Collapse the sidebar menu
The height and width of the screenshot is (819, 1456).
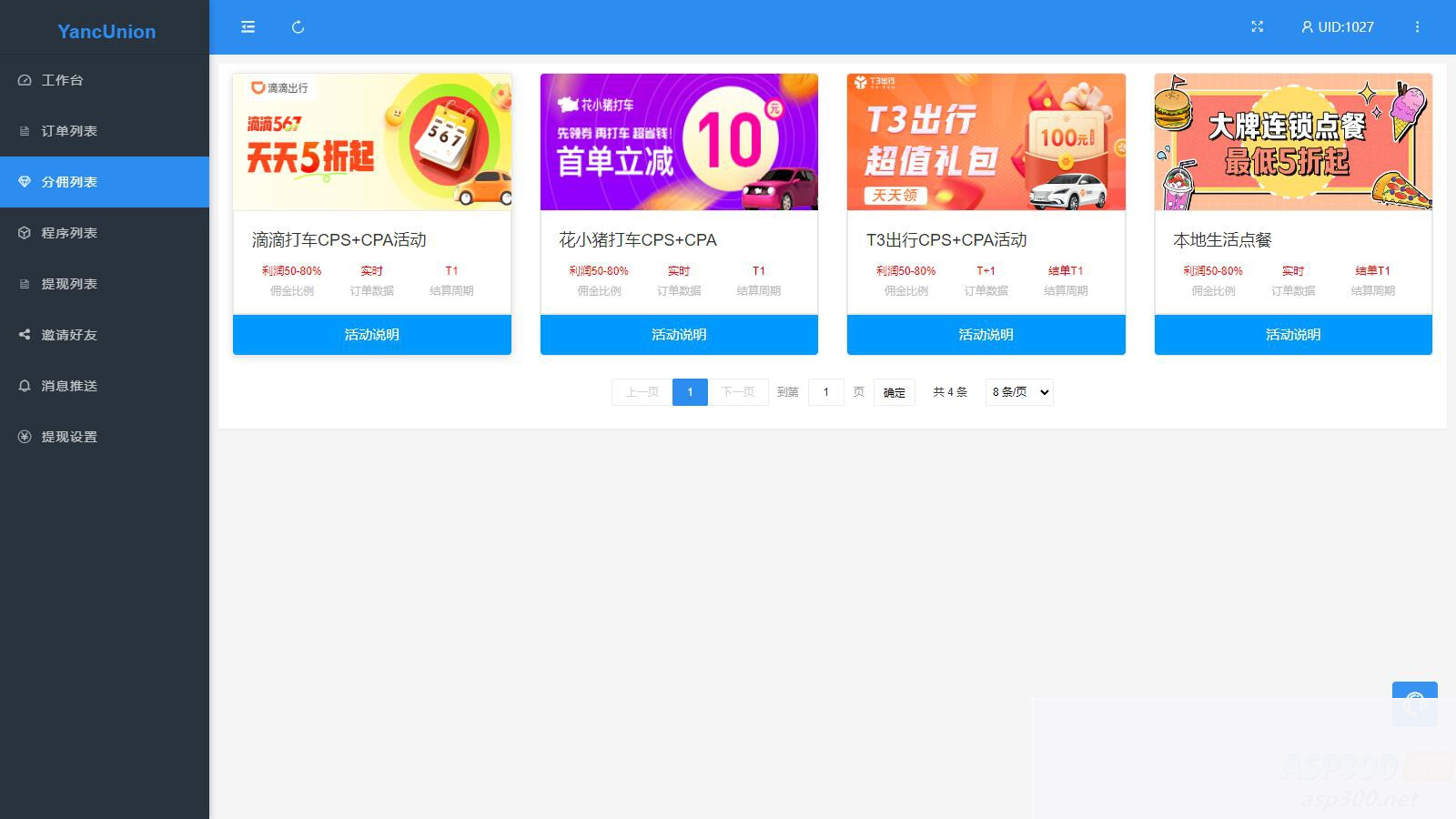pyautogui.click(x=248, y=27)
